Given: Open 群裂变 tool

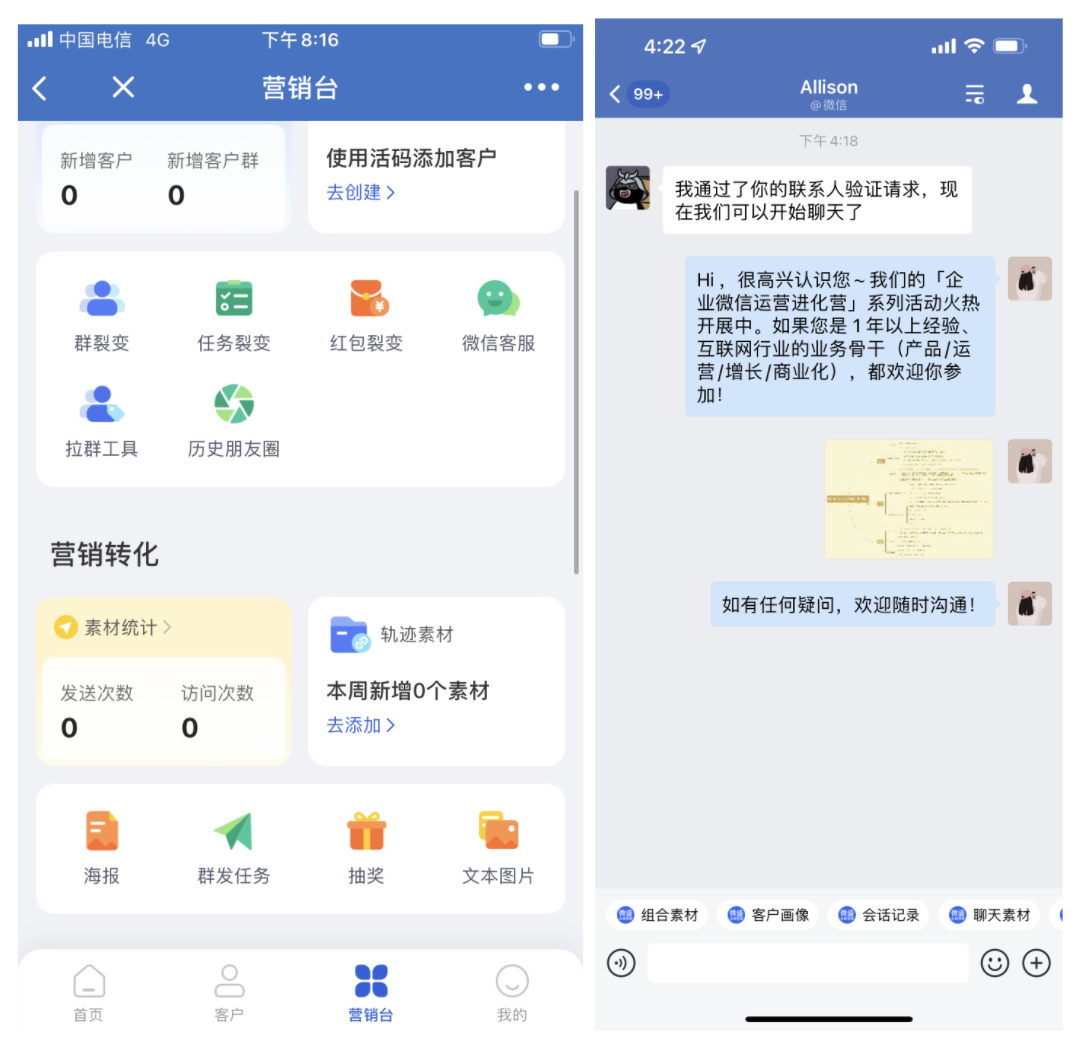Looking at the screenshot, I should click(101, 316).
